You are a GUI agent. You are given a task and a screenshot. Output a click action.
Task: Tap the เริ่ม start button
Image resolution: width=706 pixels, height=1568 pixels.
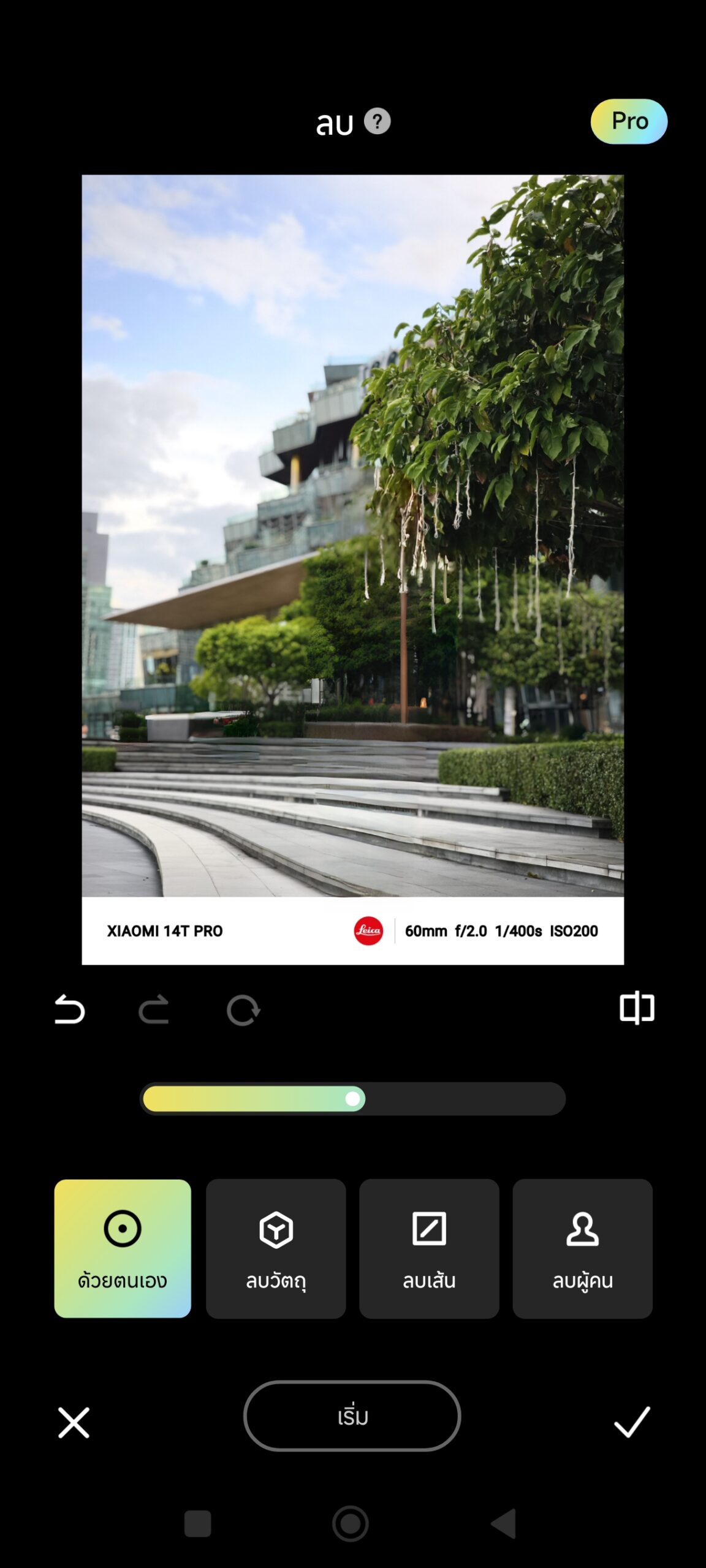352,1416
